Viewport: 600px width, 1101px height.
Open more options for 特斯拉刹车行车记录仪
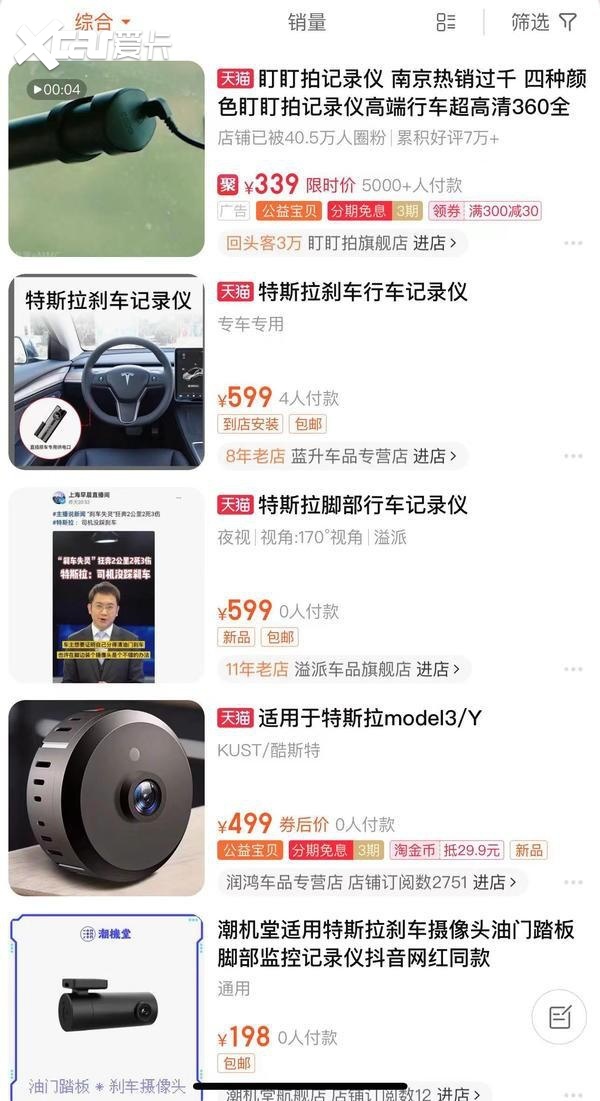[x=573, y=457]
